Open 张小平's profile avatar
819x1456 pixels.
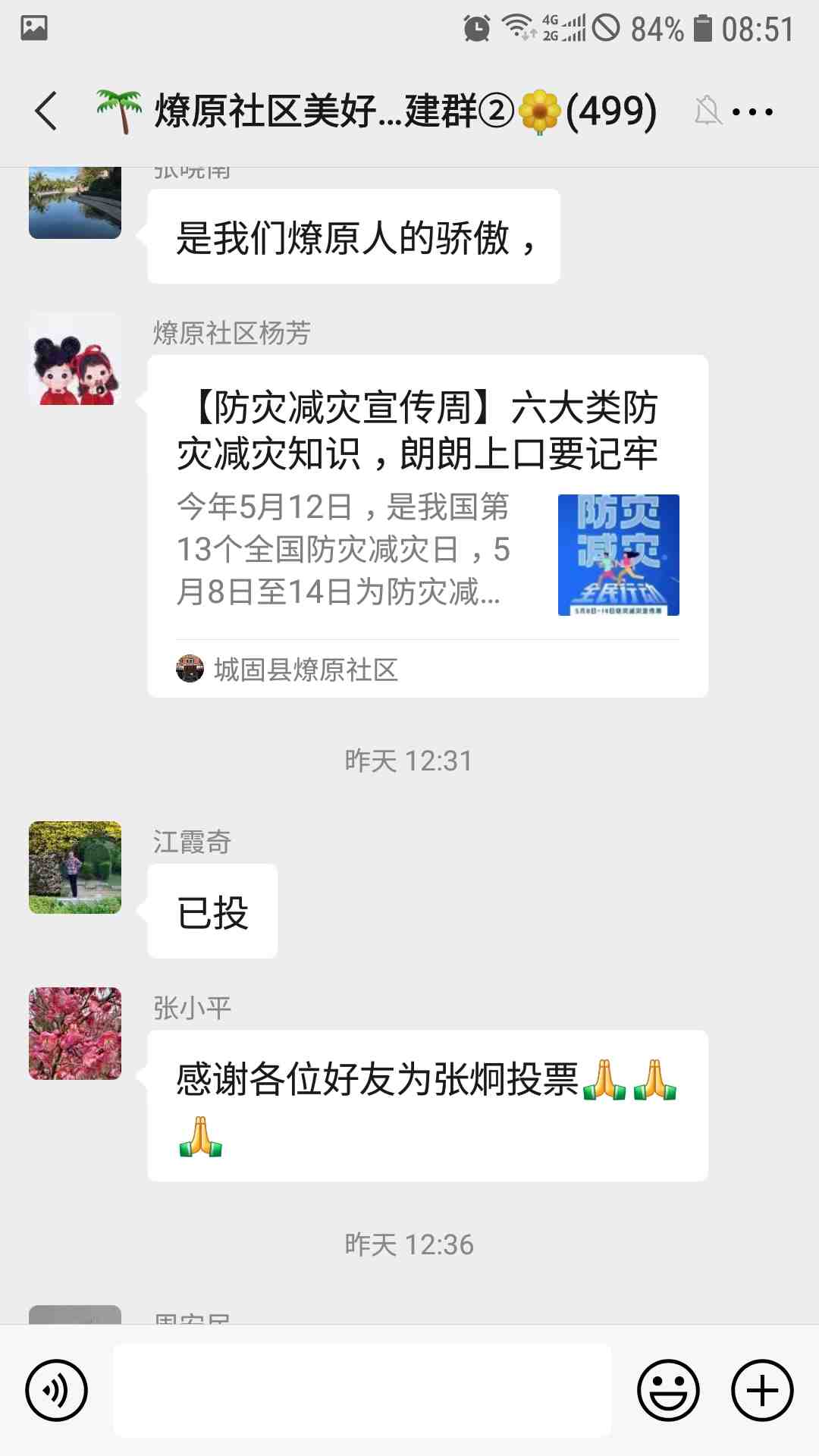[x=75, y=1034]
